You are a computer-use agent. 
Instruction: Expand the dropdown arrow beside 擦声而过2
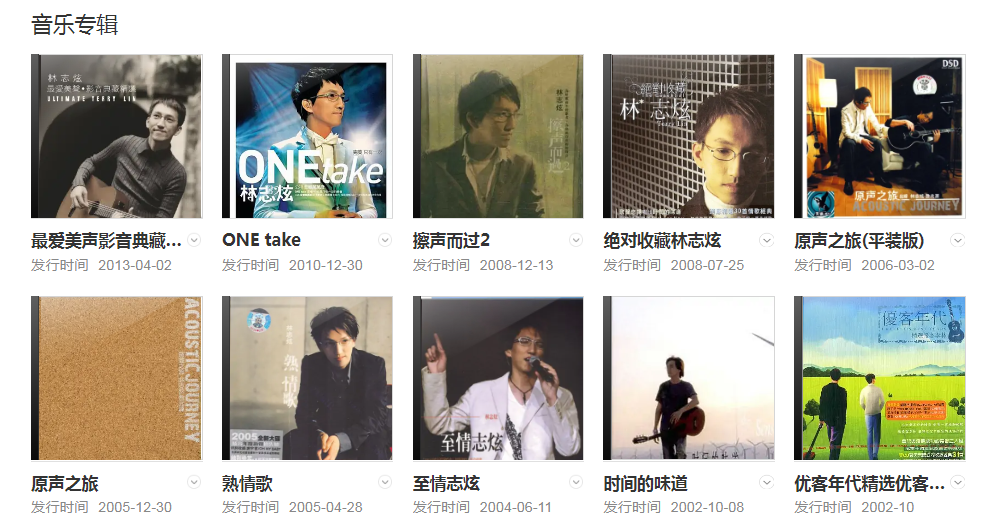(x=576, y=240)
